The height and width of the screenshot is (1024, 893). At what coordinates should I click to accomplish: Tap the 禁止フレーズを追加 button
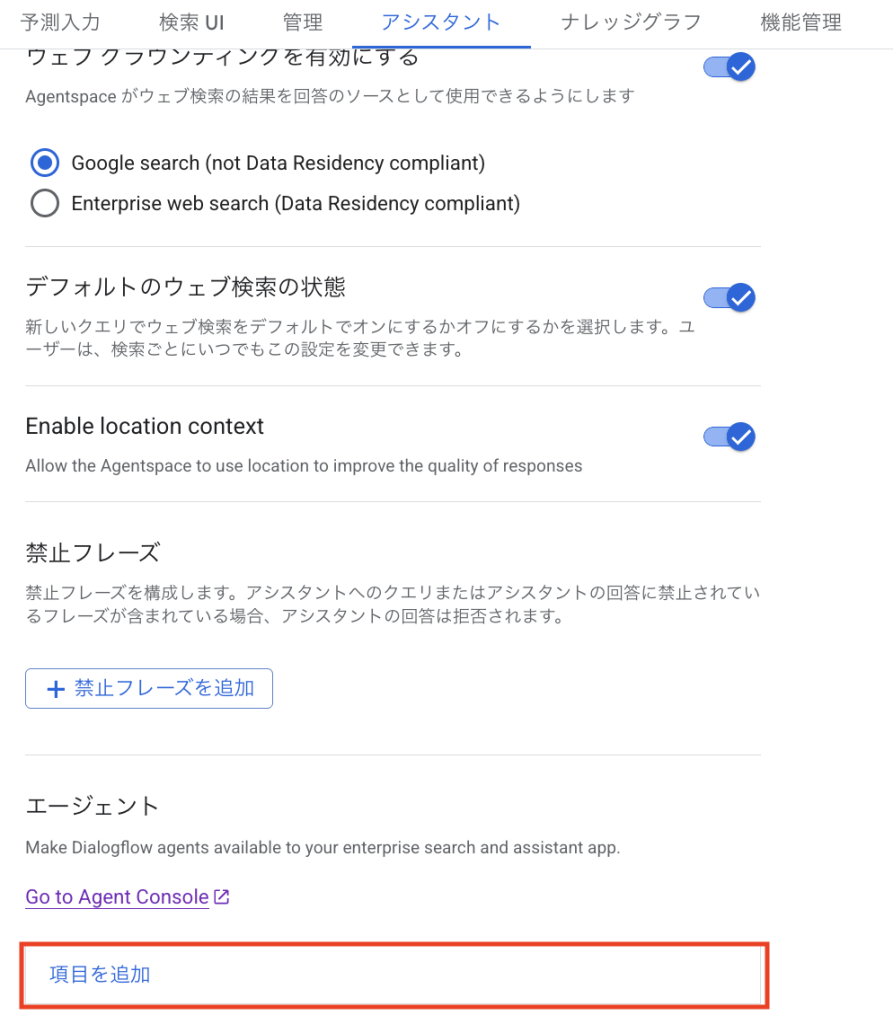pyautogui.click(x=149, y=688)
